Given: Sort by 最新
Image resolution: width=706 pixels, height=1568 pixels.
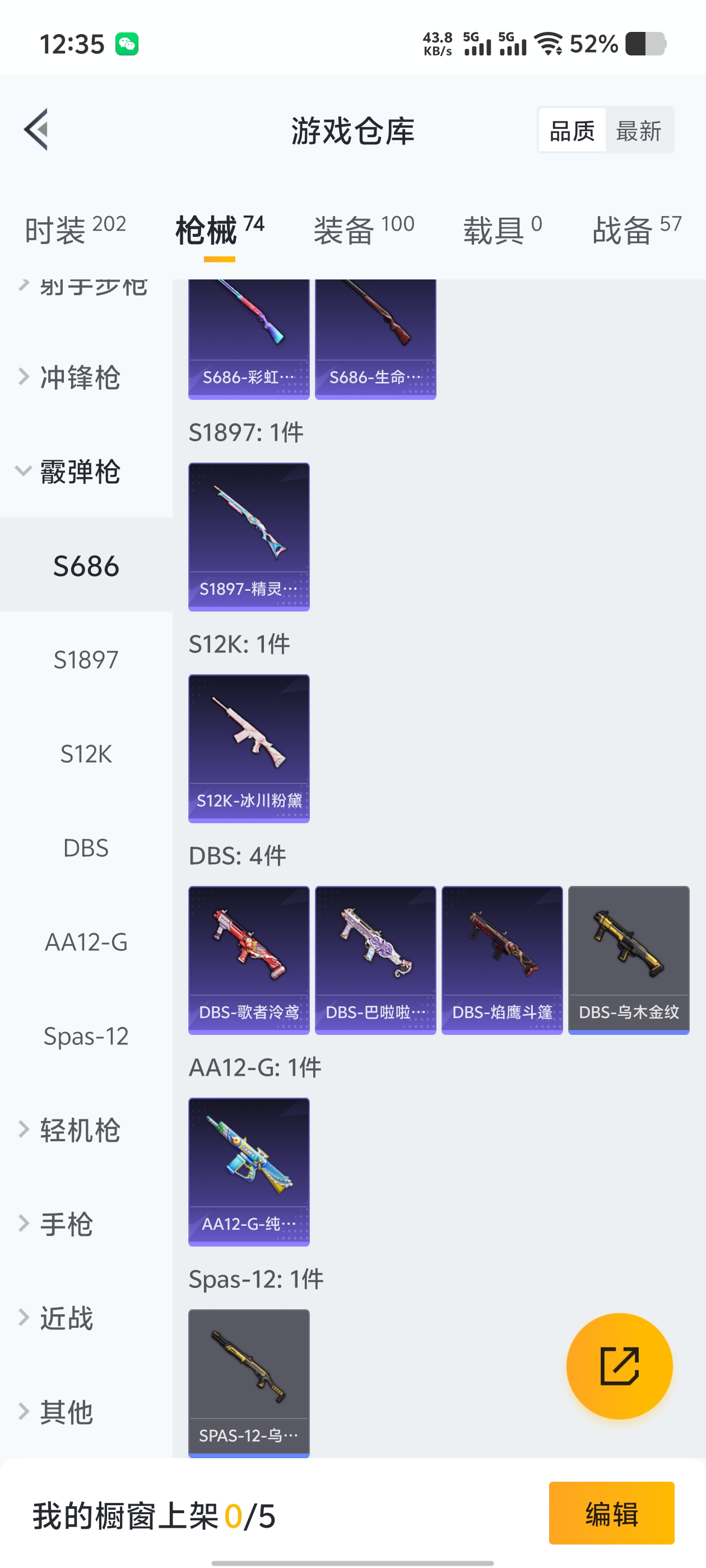Looking at the screenshot, I should (x=638, y=131).
